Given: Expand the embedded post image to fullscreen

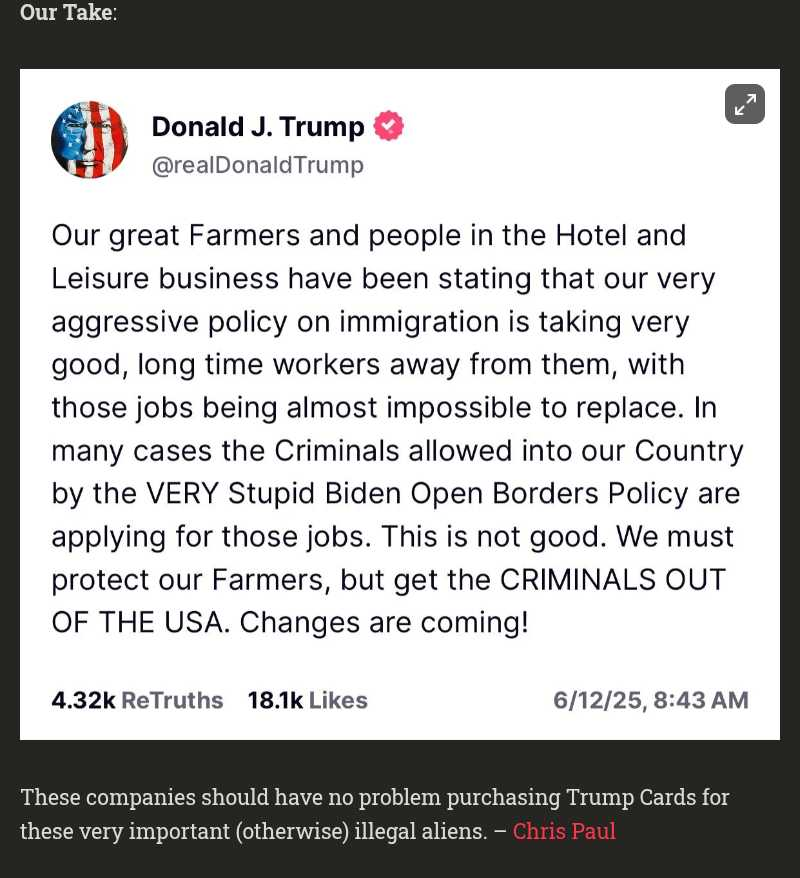Looking at the screenshot, I should [x=745, y=104].
